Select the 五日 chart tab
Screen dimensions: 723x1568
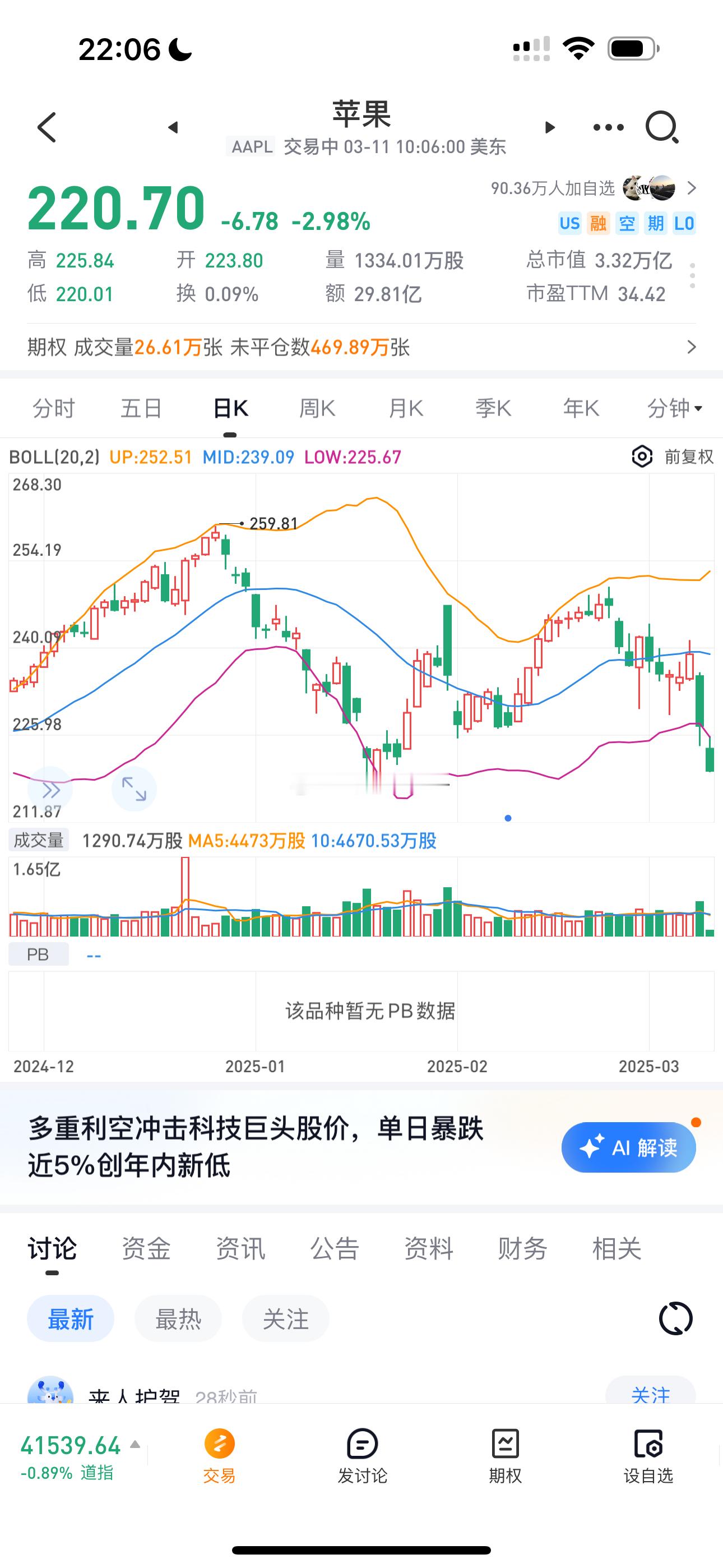[141, 408]
